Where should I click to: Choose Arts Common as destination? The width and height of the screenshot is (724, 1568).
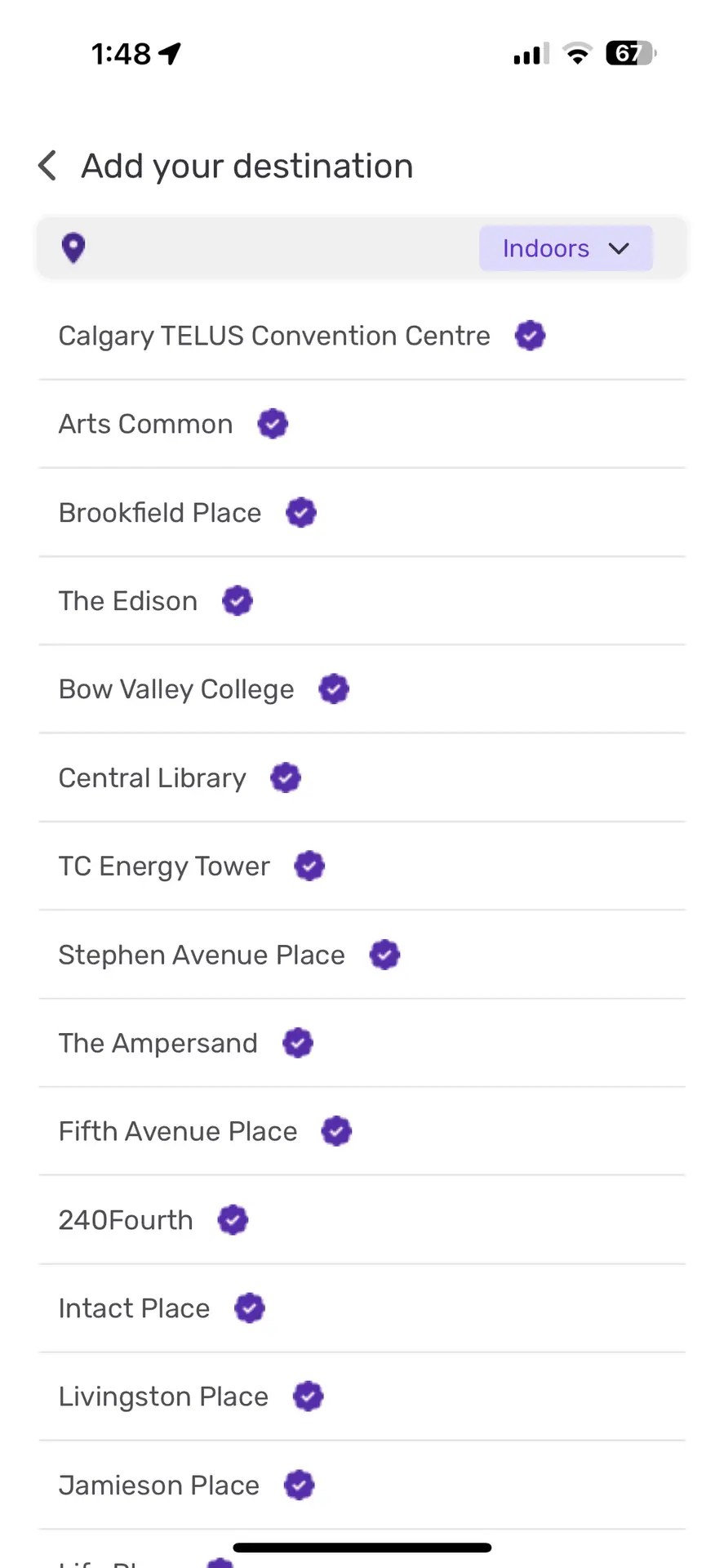pos(146,424)
